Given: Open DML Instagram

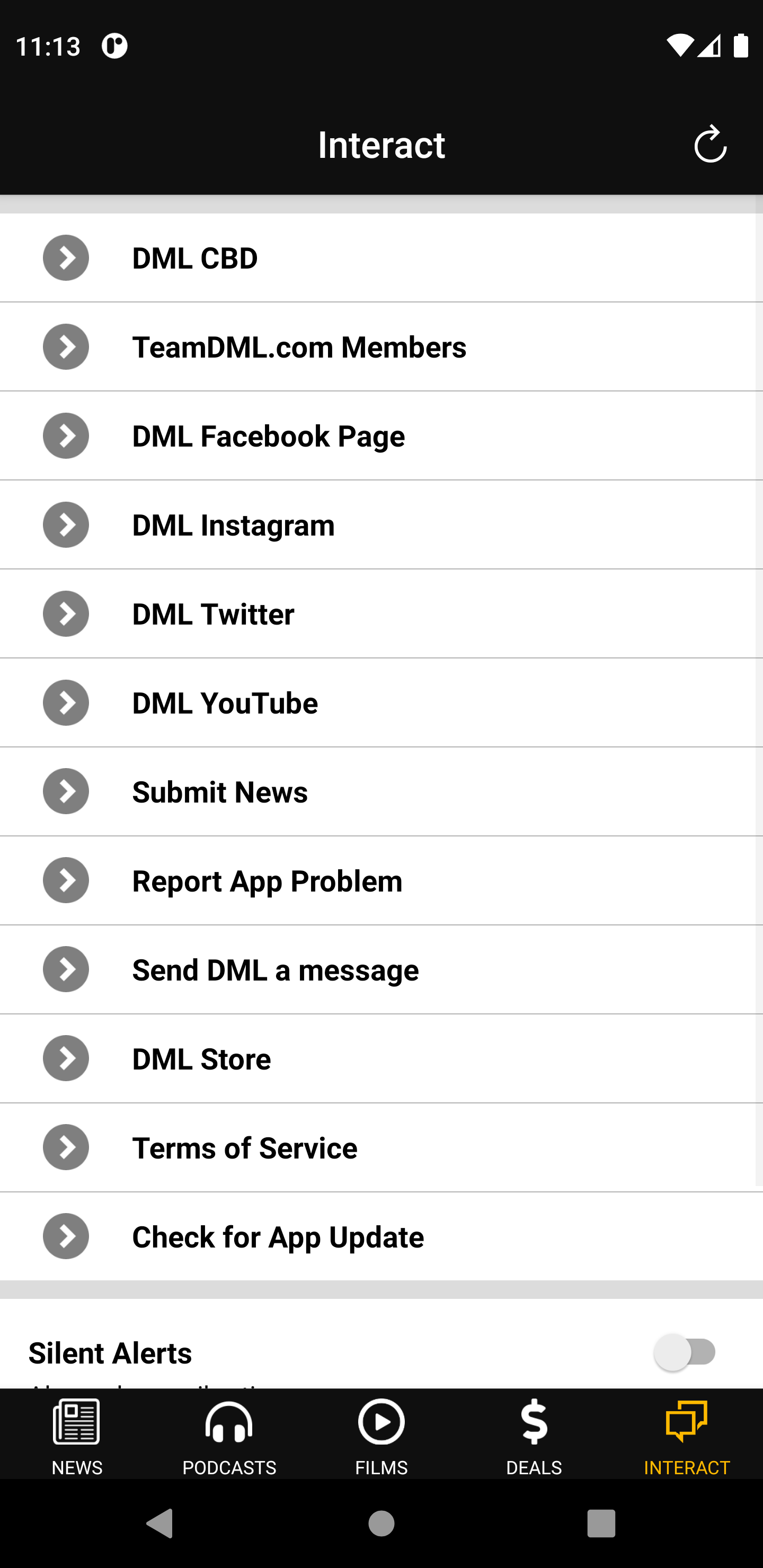Looking at the screenshot, I should coord(381,524).
